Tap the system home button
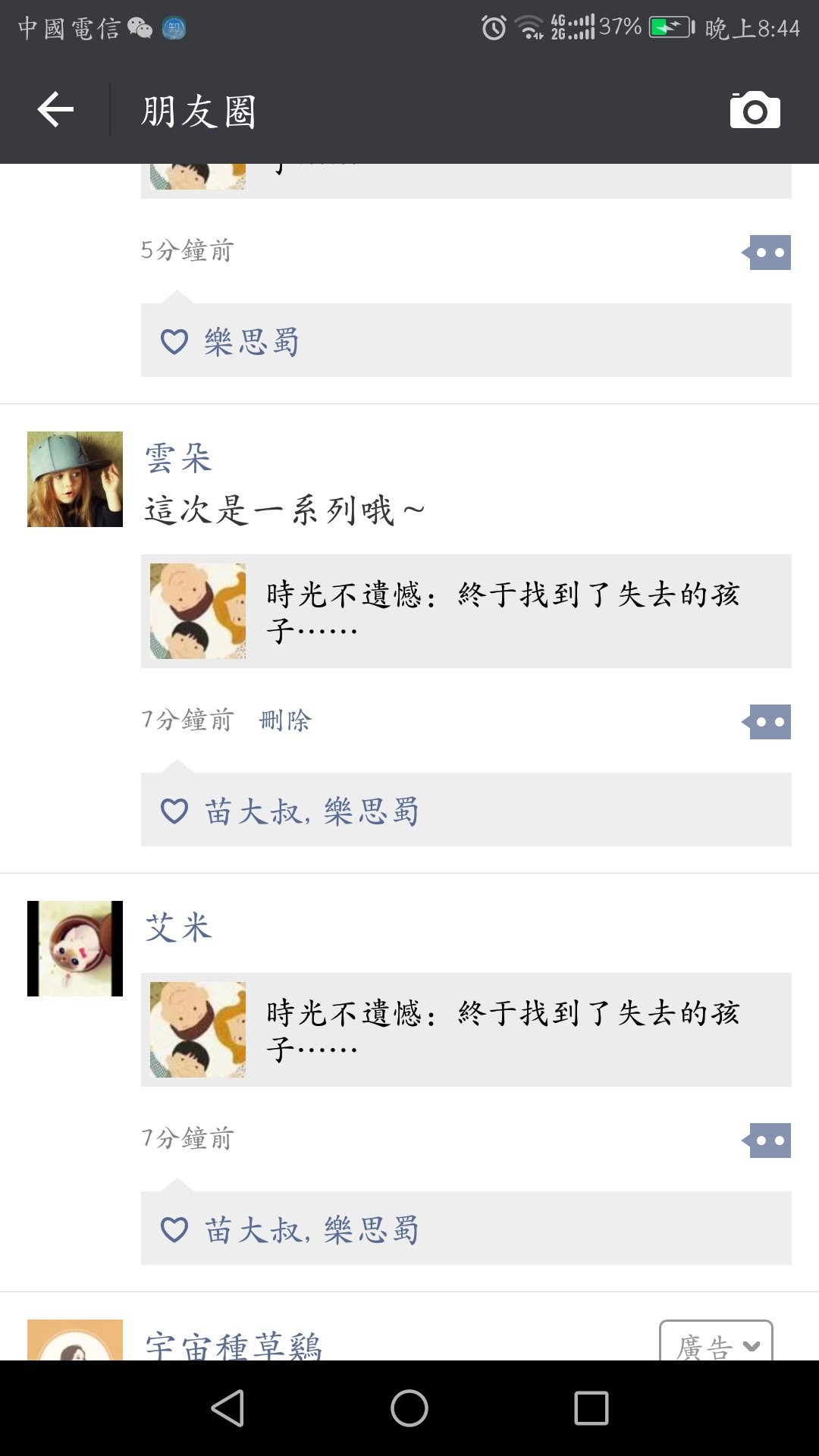 [x=409, y=1408]
